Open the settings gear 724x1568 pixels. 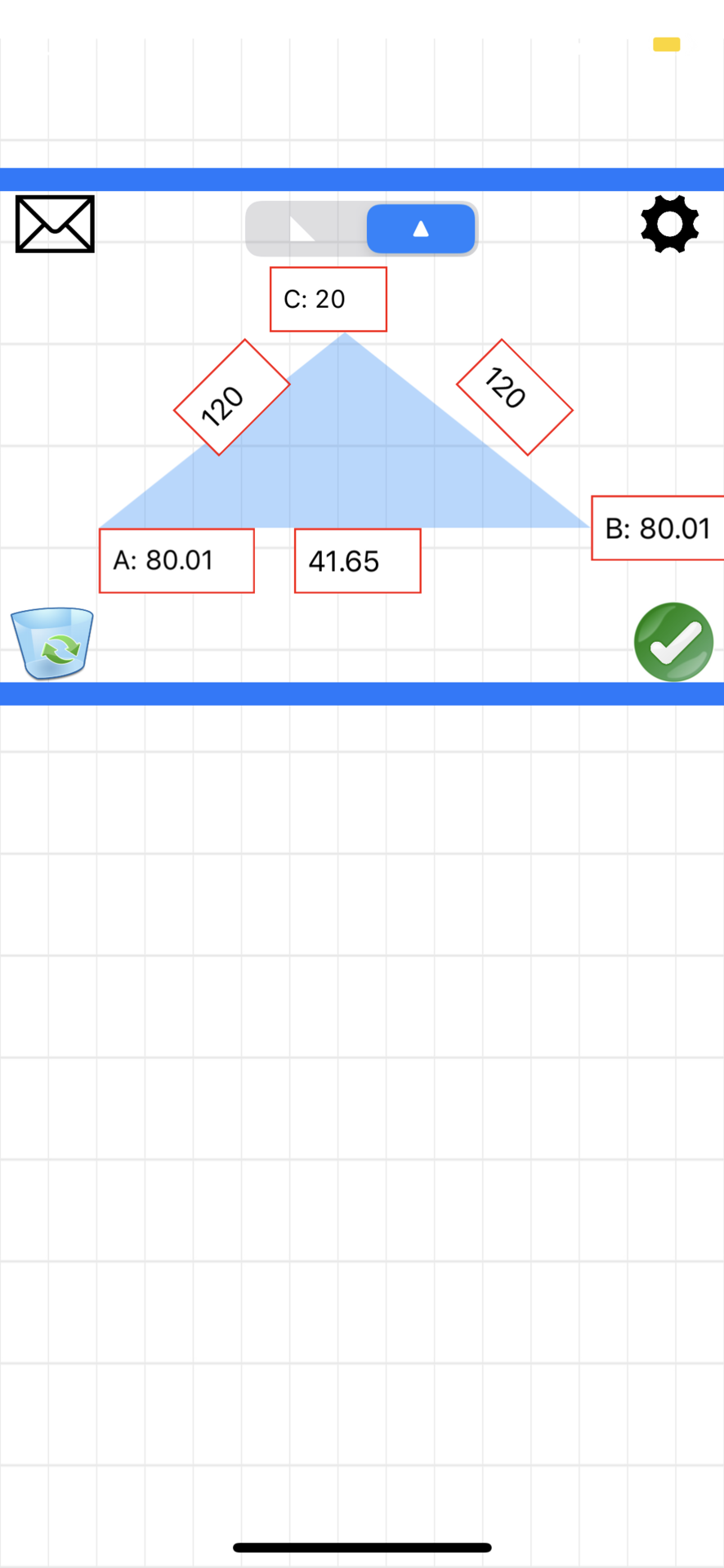coord(669,224)
